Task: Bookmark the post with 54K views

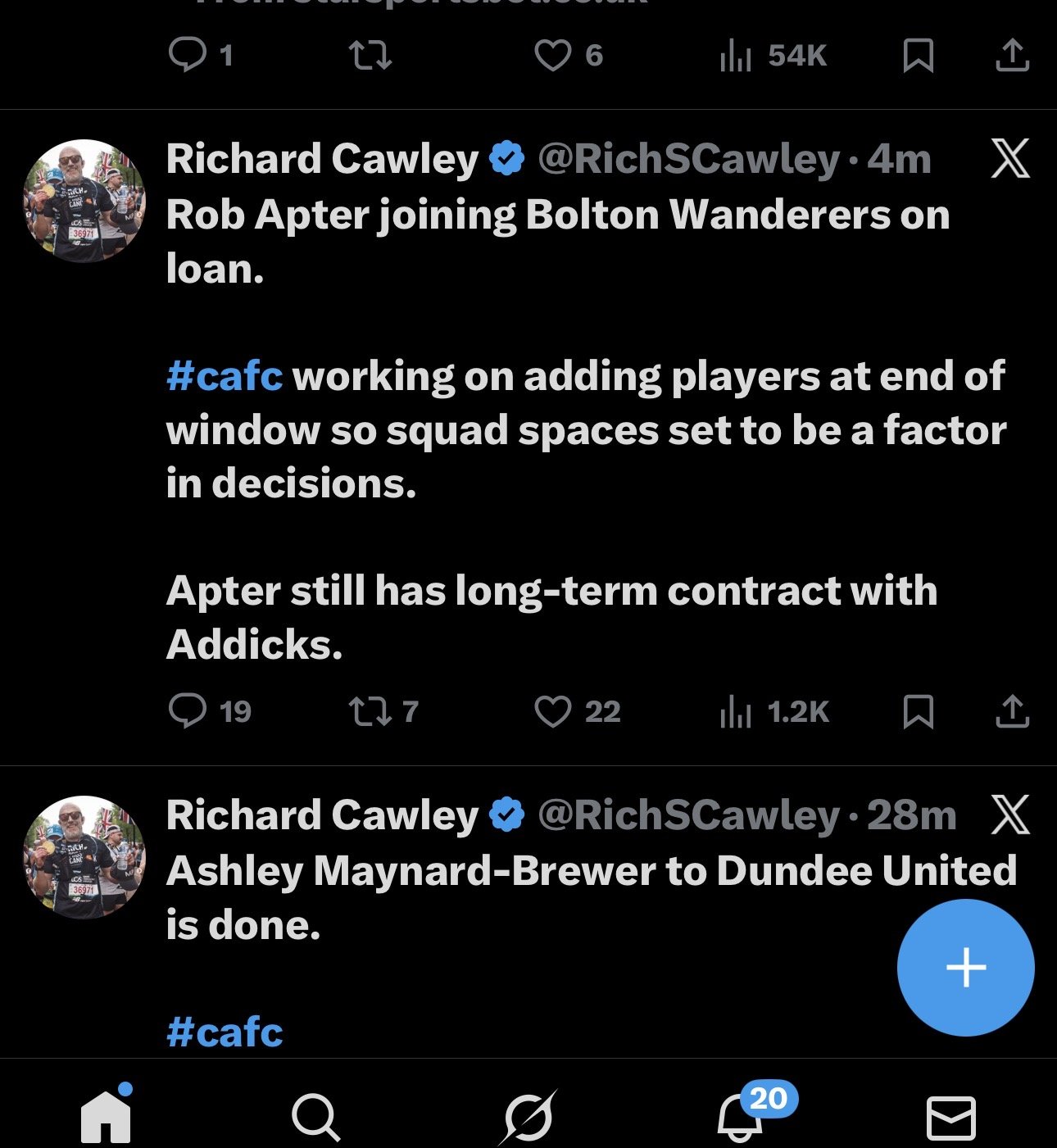Action: pos(918,56)
